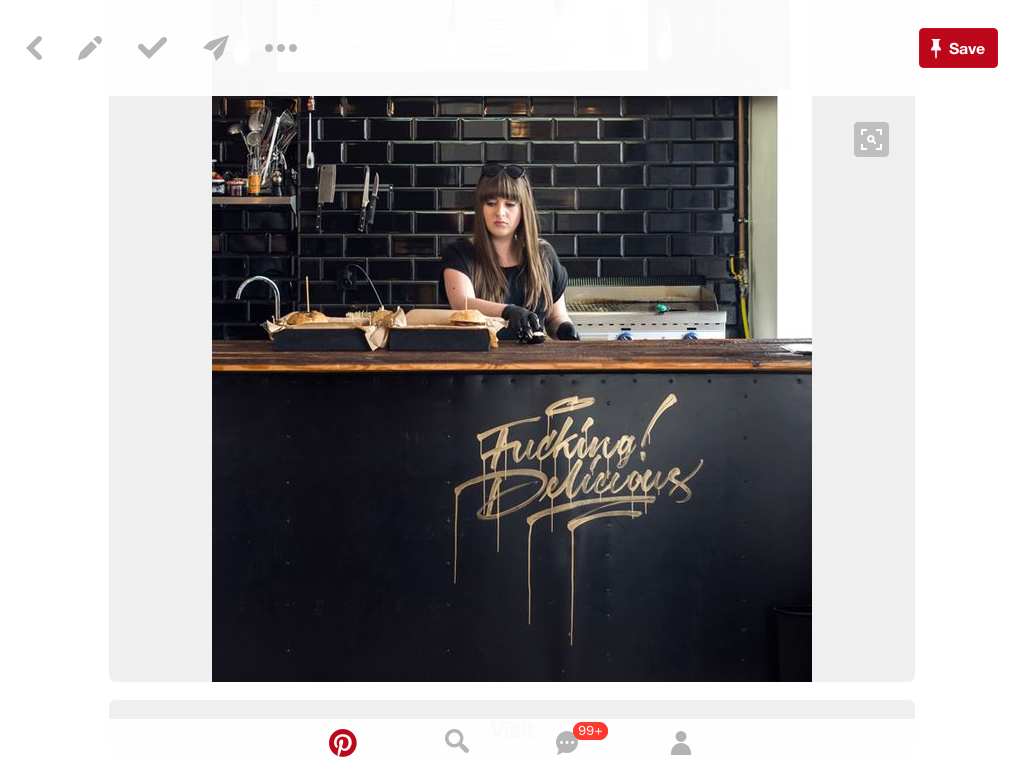The image size is (1024, 768).
Task: Edit this pin with the pencil icon
Action: coord(90,48)
